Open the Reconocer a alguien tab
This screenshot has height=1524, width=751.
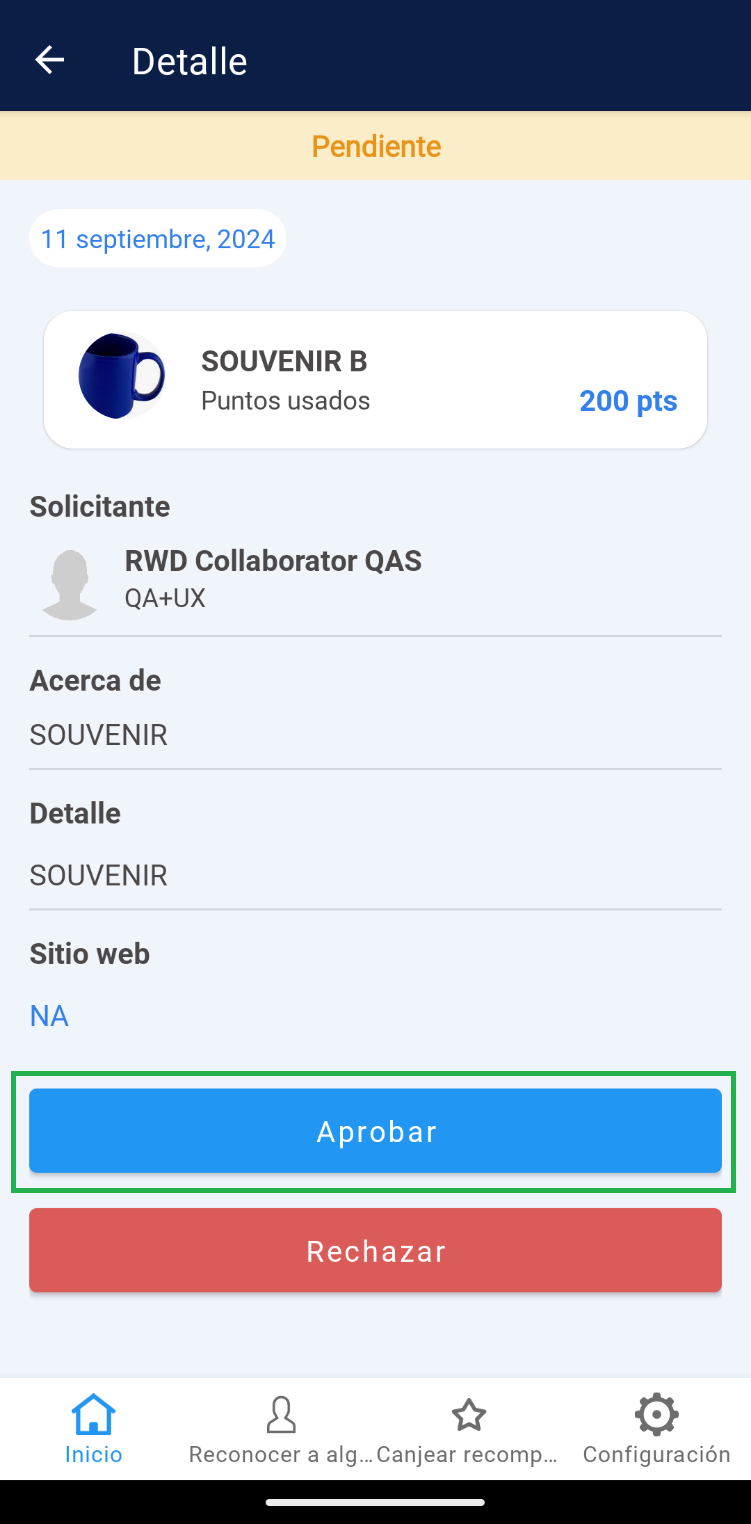pyautogui.click(x=281, y=1430)
